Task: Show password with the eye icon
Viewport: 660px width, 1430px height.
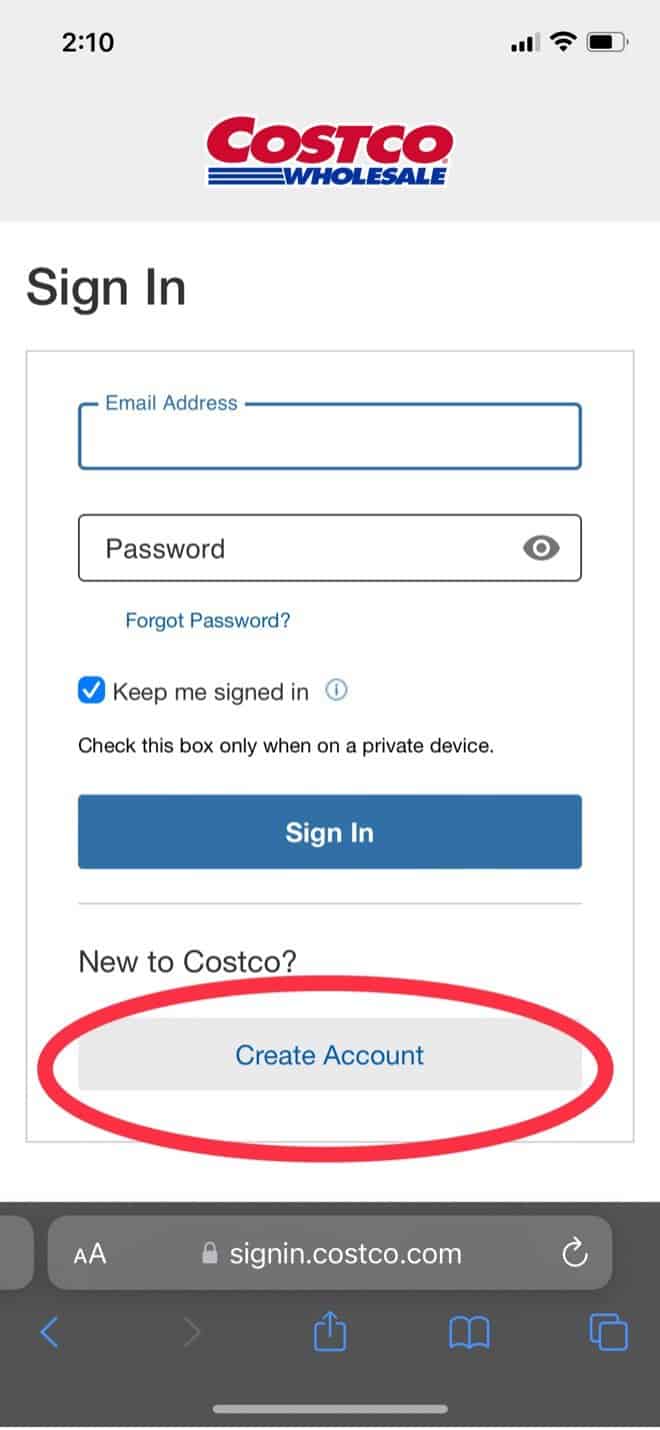Action: tap(541, 548)
